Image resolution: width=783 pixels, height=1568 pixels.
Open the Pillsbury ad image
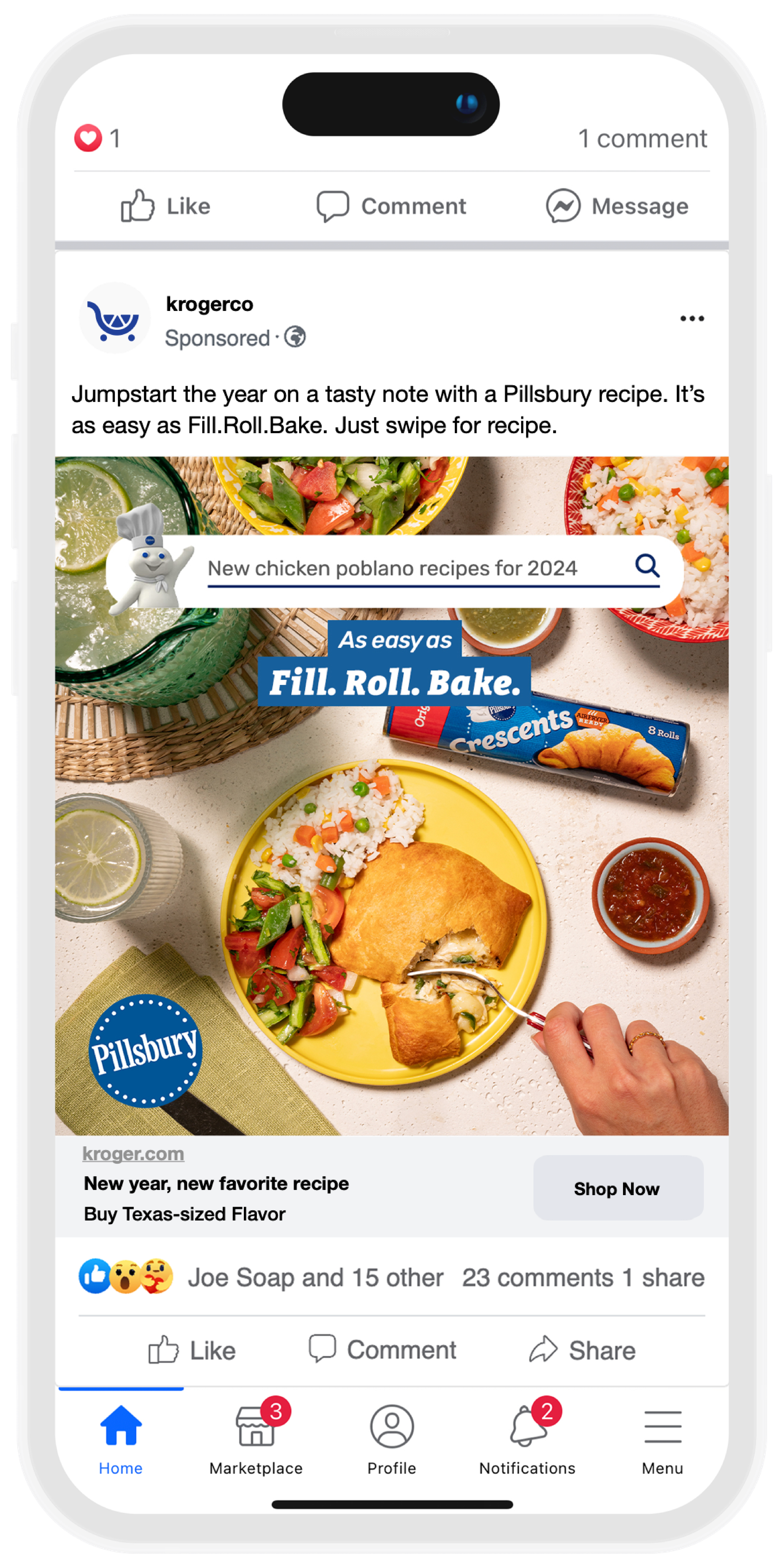point(391,796)
